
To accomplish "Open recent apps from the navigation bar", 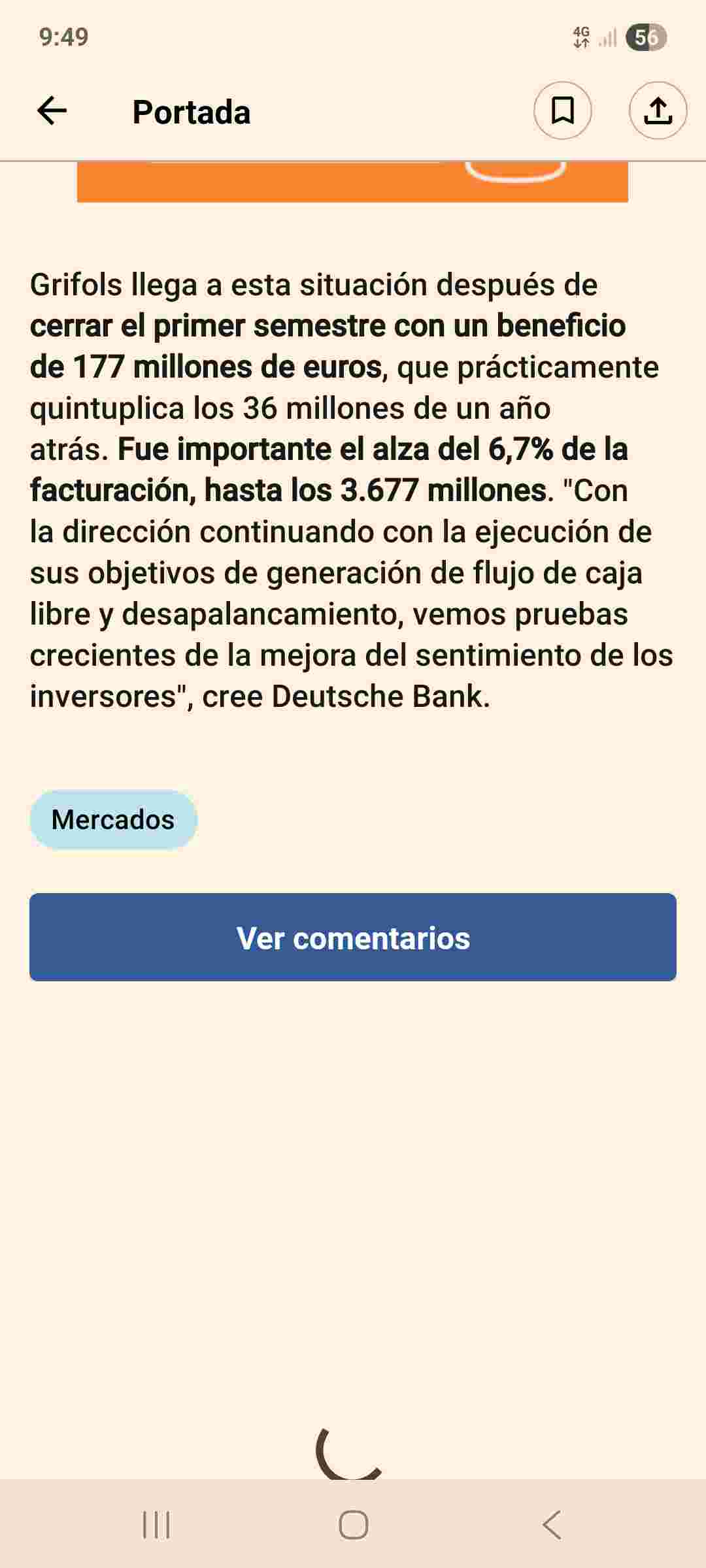I will click(x=156, y=1526).
